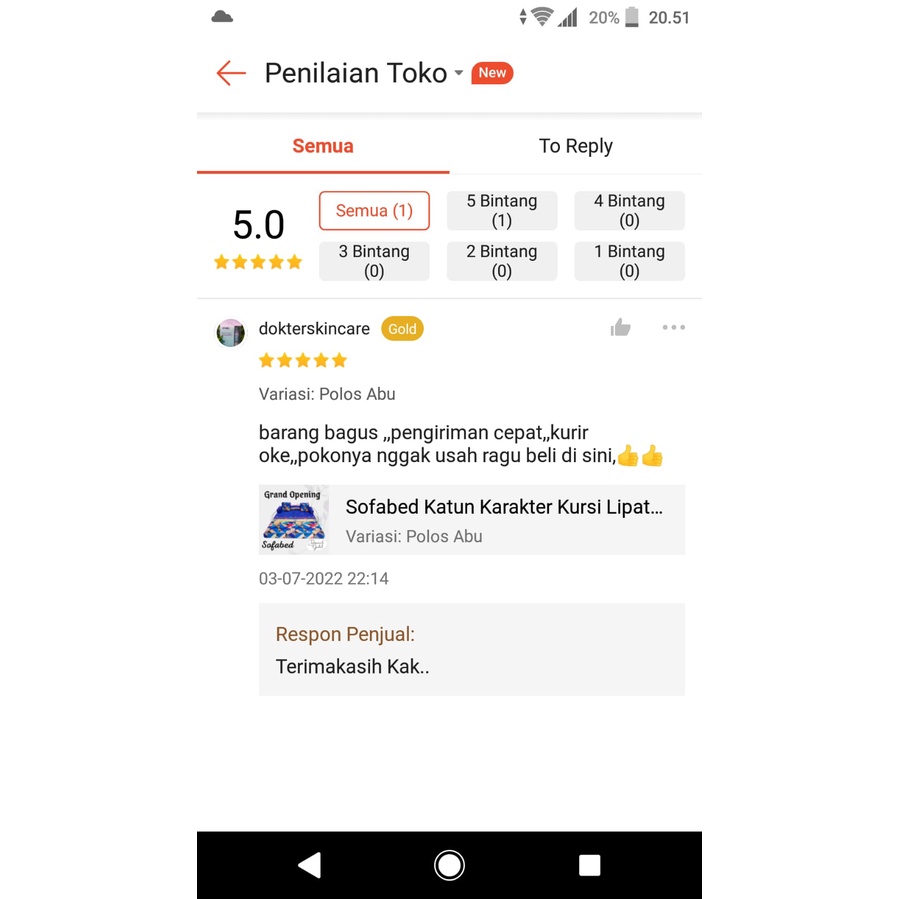Switch to the To Reply tab

(x=575, y=146)
